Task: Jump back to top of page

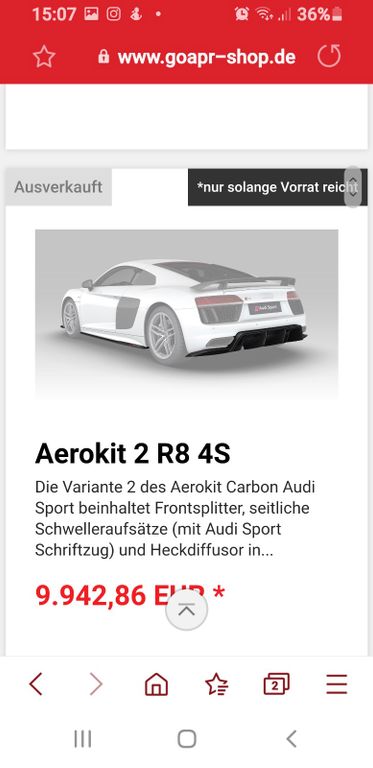Action: click(186, 610)
